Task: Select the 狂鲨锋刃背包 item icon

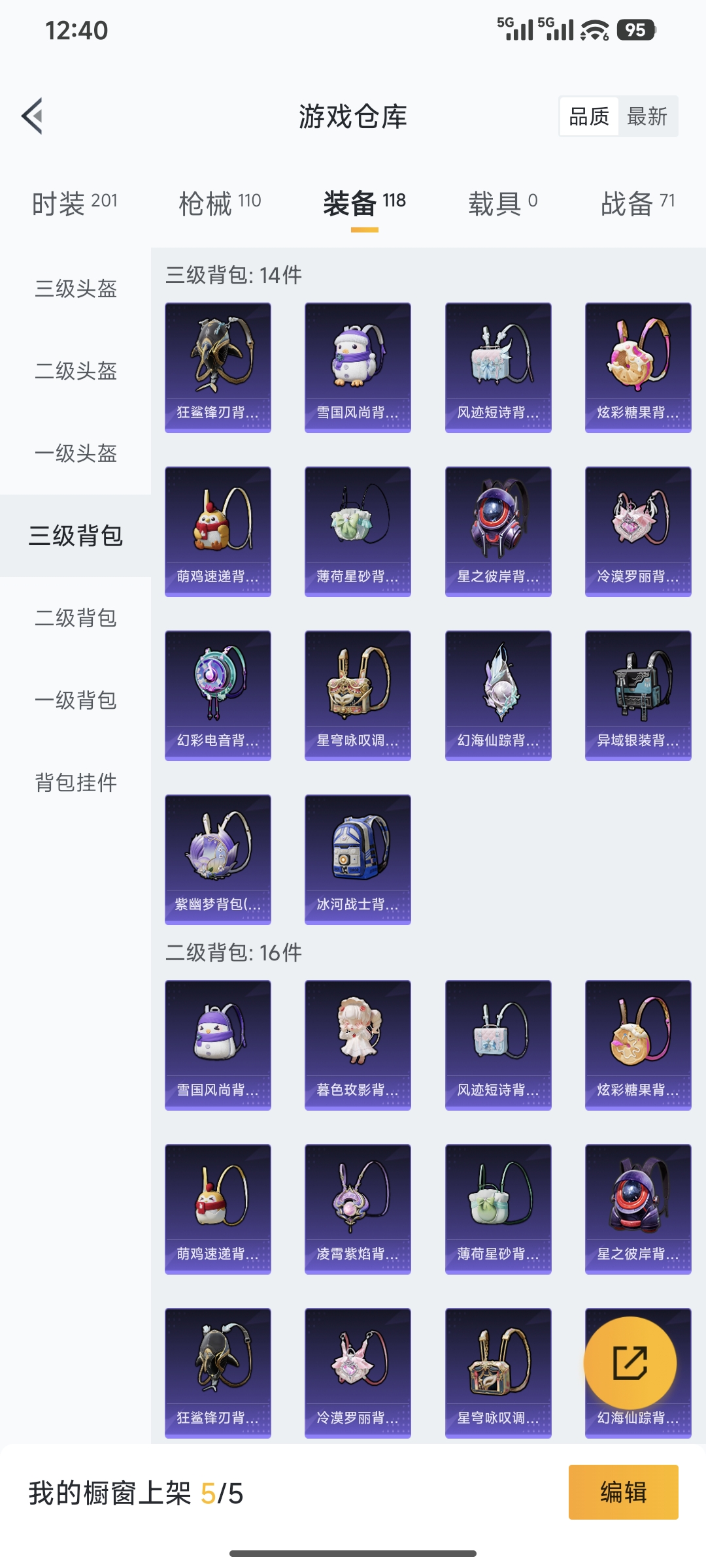Action: [x=218, y=366]
